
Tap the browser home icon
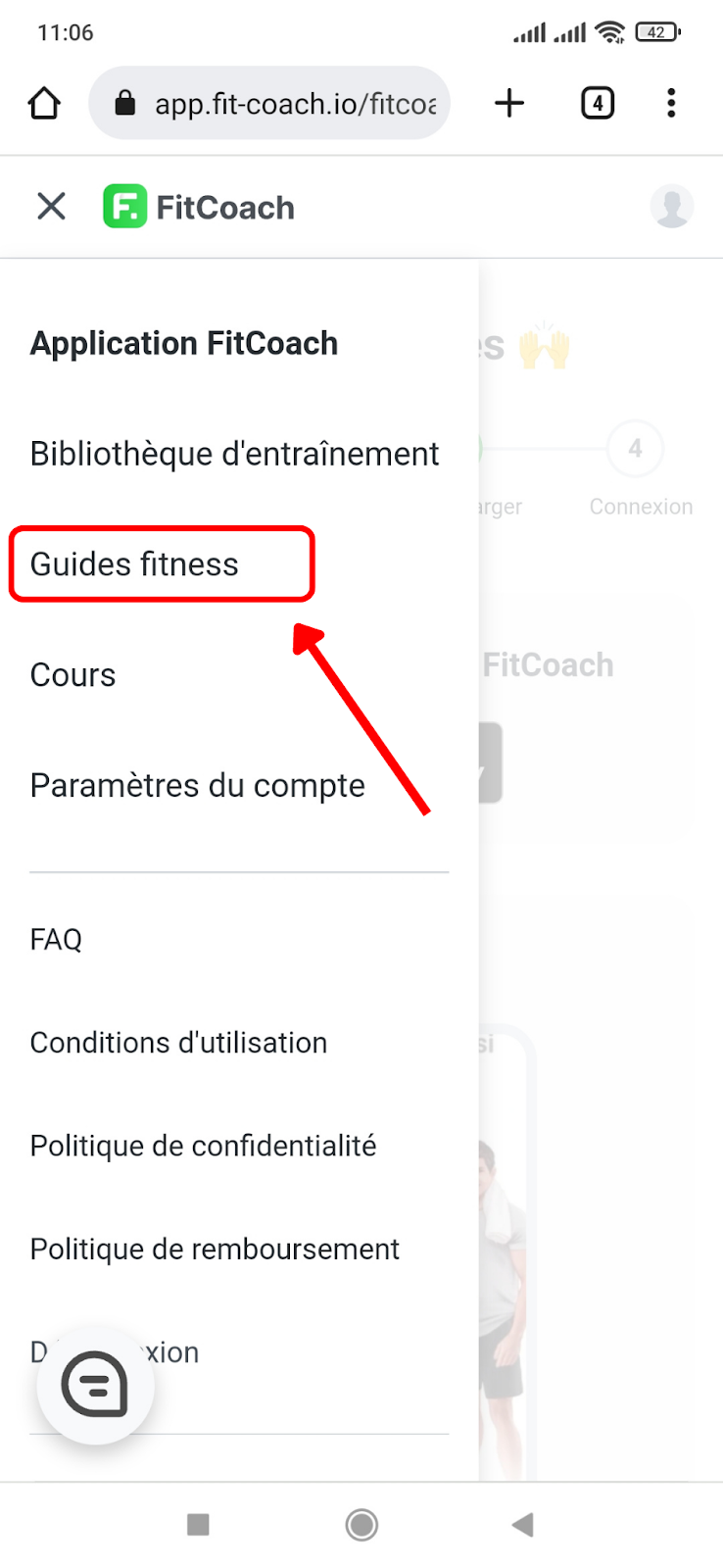click(x=44, y=103)
